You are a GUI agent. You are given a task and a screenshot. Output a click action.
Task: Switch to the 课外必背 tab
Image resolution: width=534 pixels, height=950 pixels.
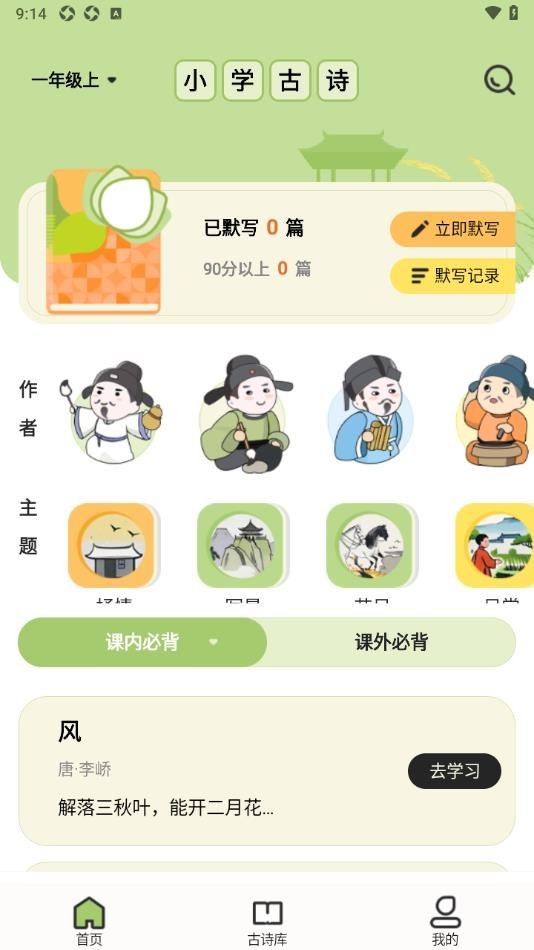coord(392,642)
